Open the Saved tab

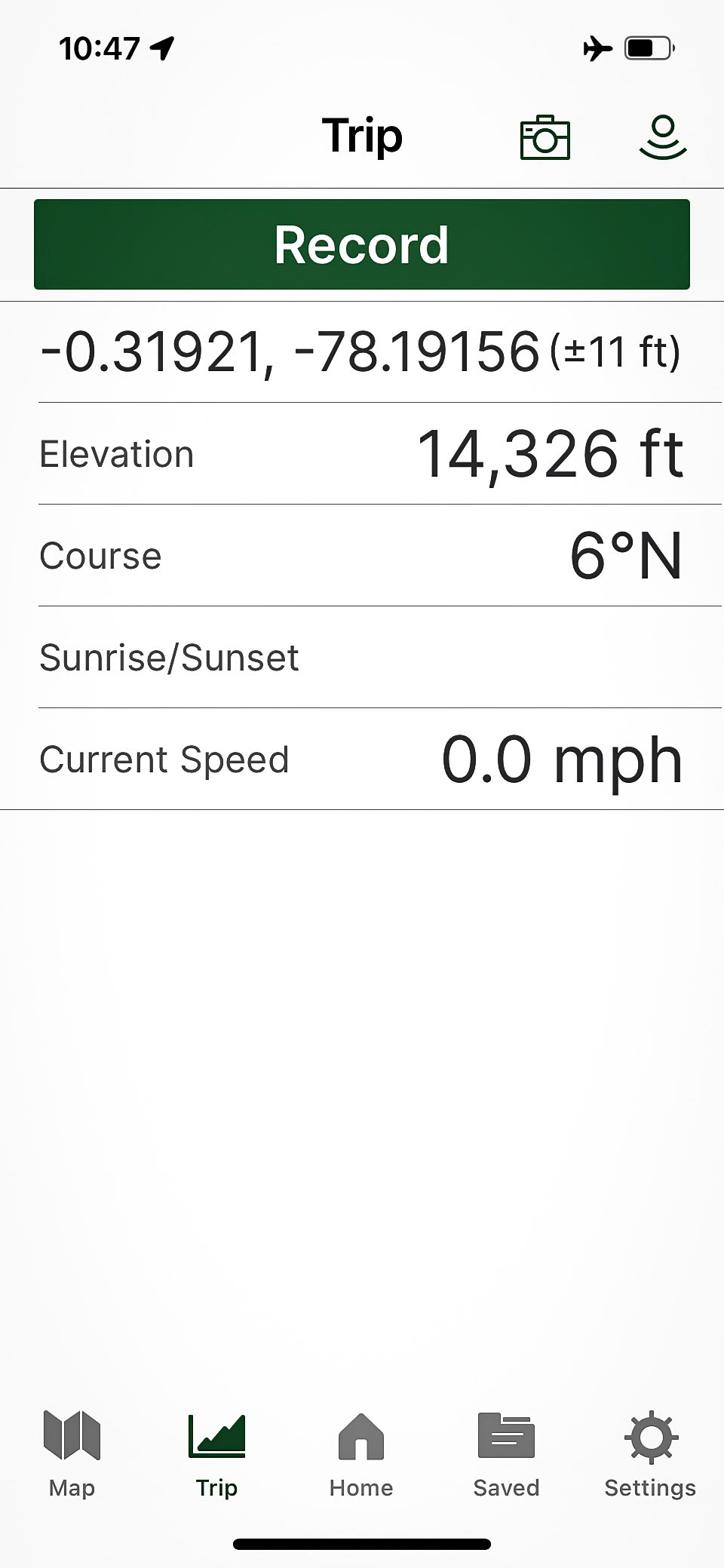[x=506, y=1453]
